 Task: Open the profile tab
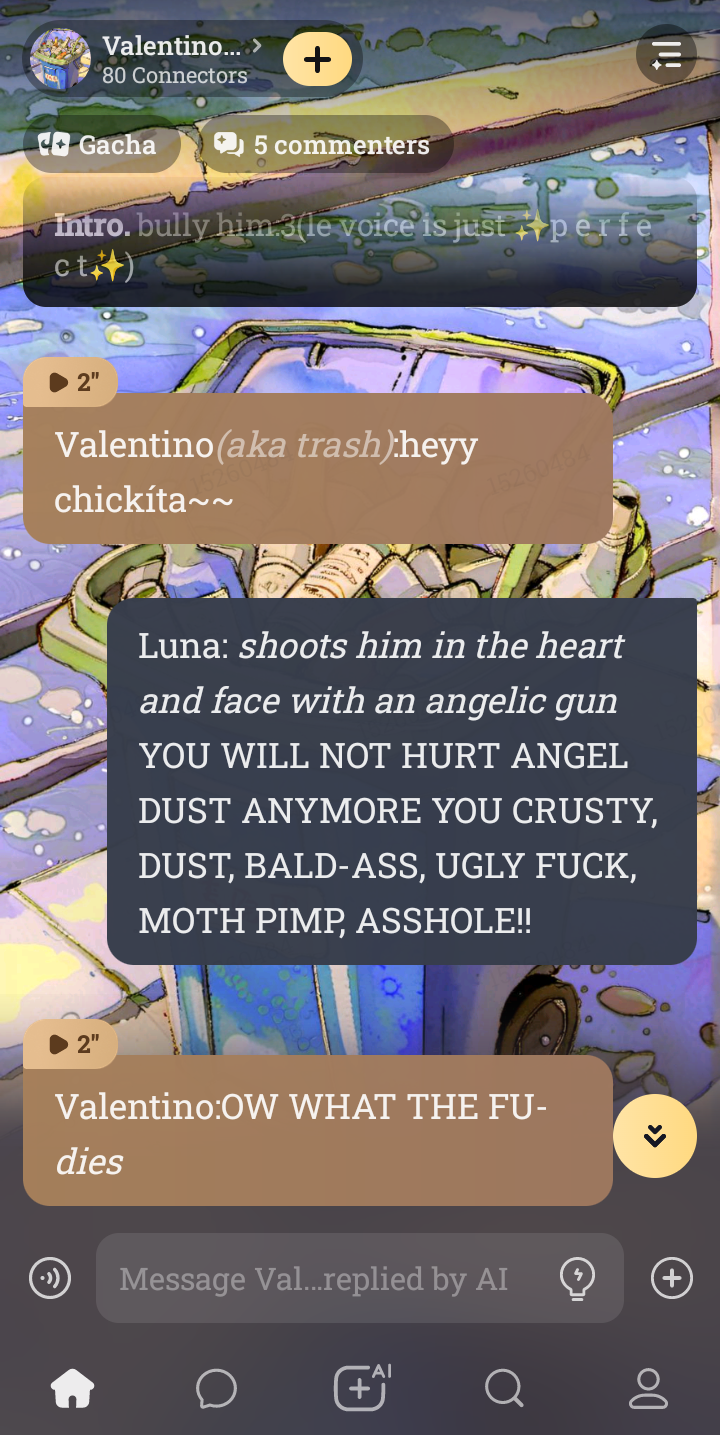[x=648, y=1389]
